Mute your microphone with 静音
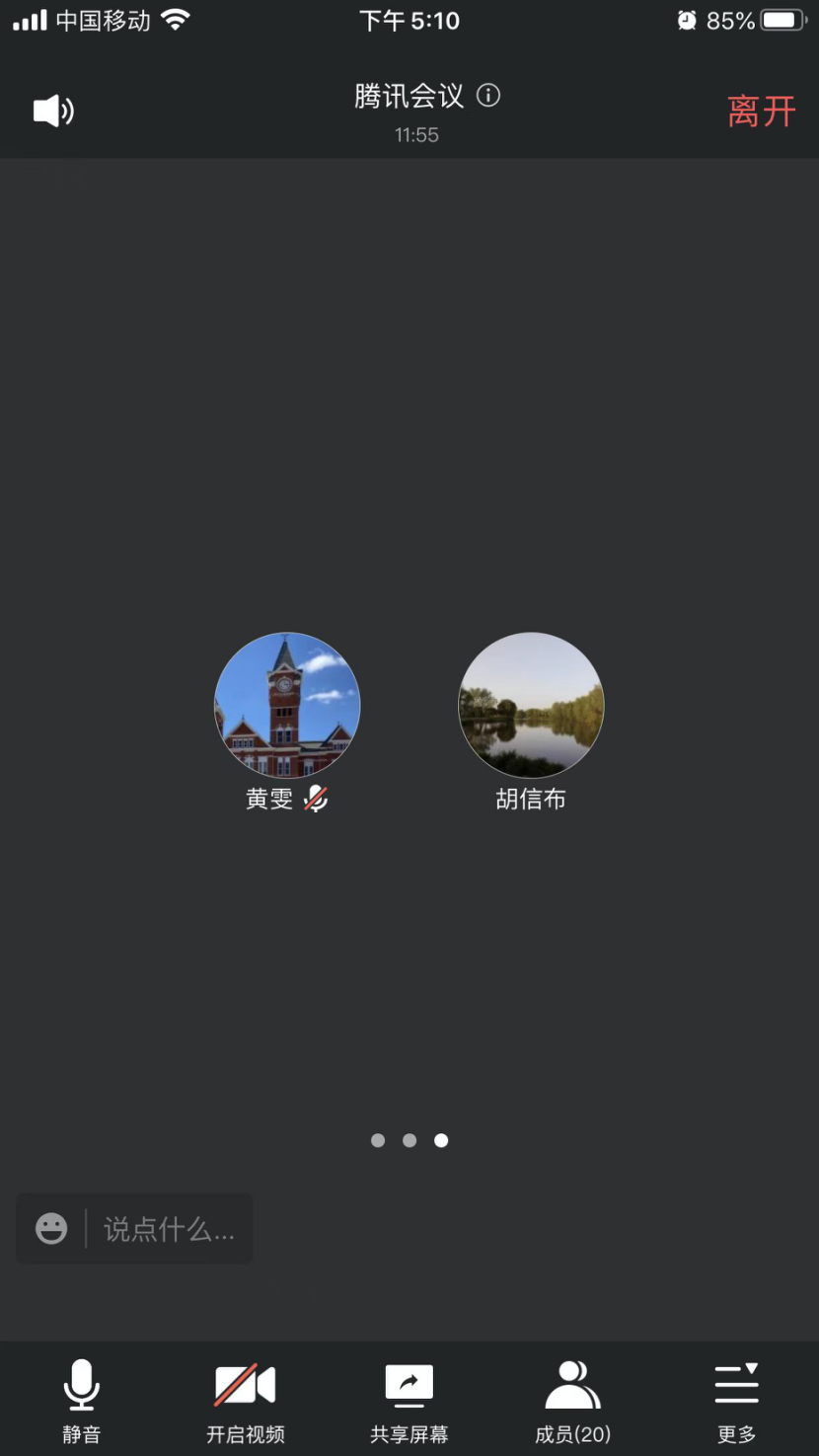Screen dimensions: 819x1456 (81, 1400)
